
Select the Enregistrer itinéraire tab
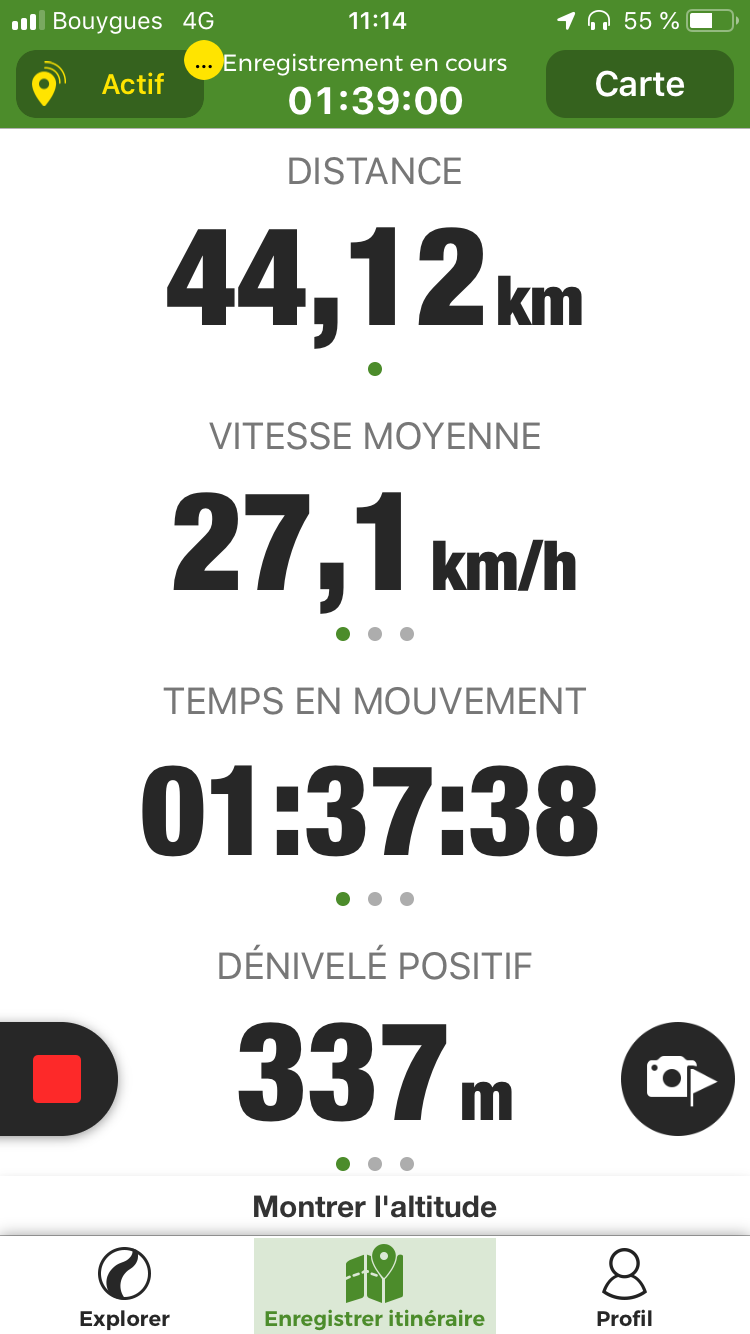(x=375, y=1287)
